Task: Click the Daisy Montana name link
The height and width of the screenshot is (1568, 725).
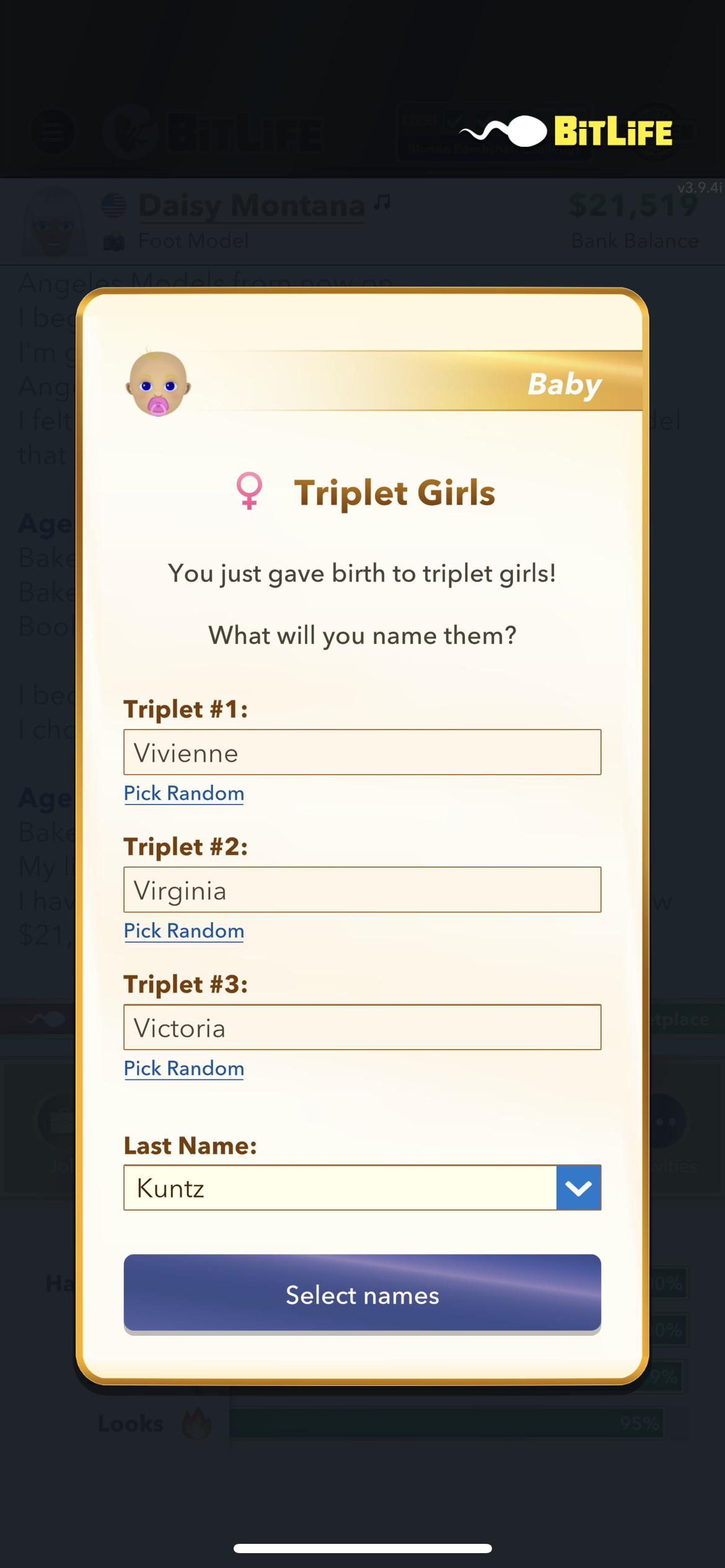Action: pyautogui.click(x=250, y=205)
